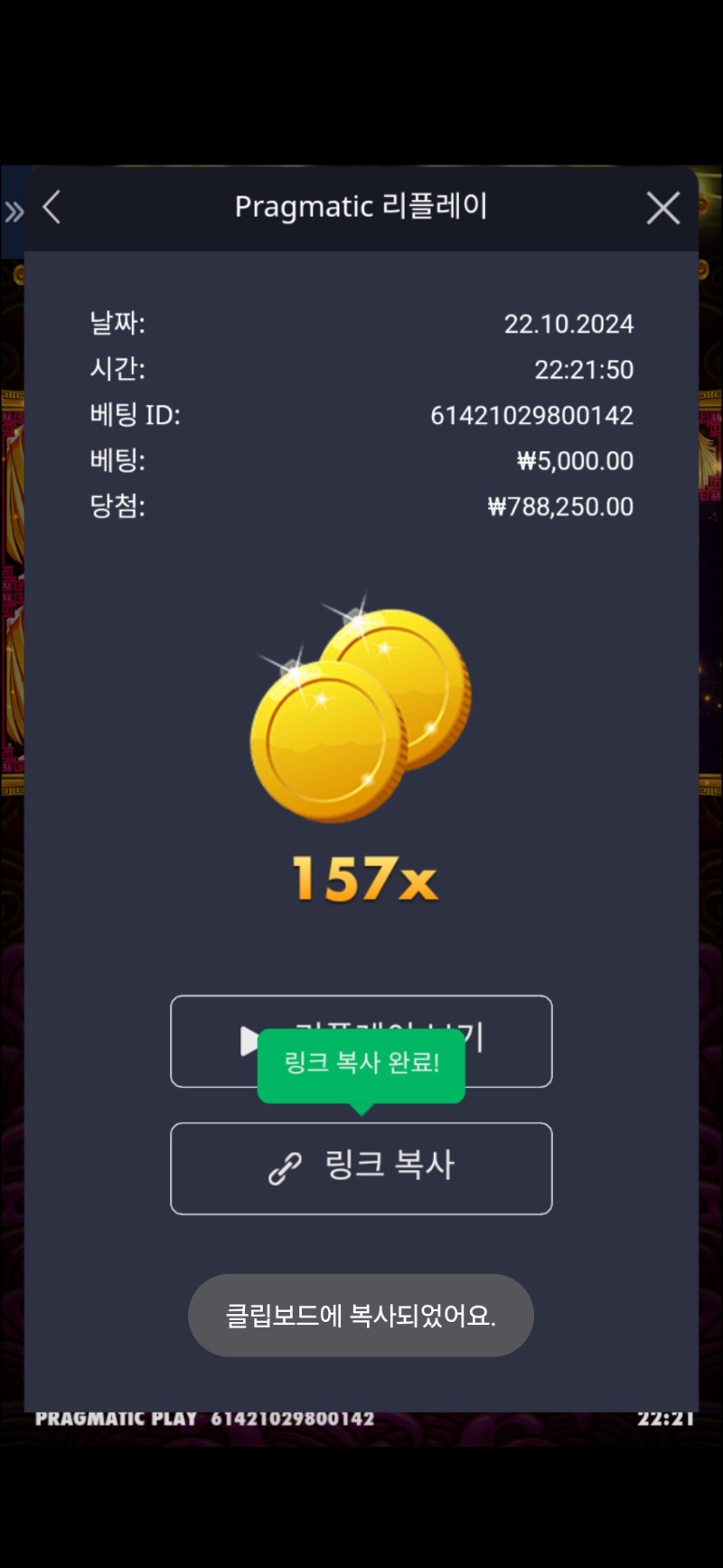
Task: Copy the replay link with 링크 복사
Action: pos(361,1167)
